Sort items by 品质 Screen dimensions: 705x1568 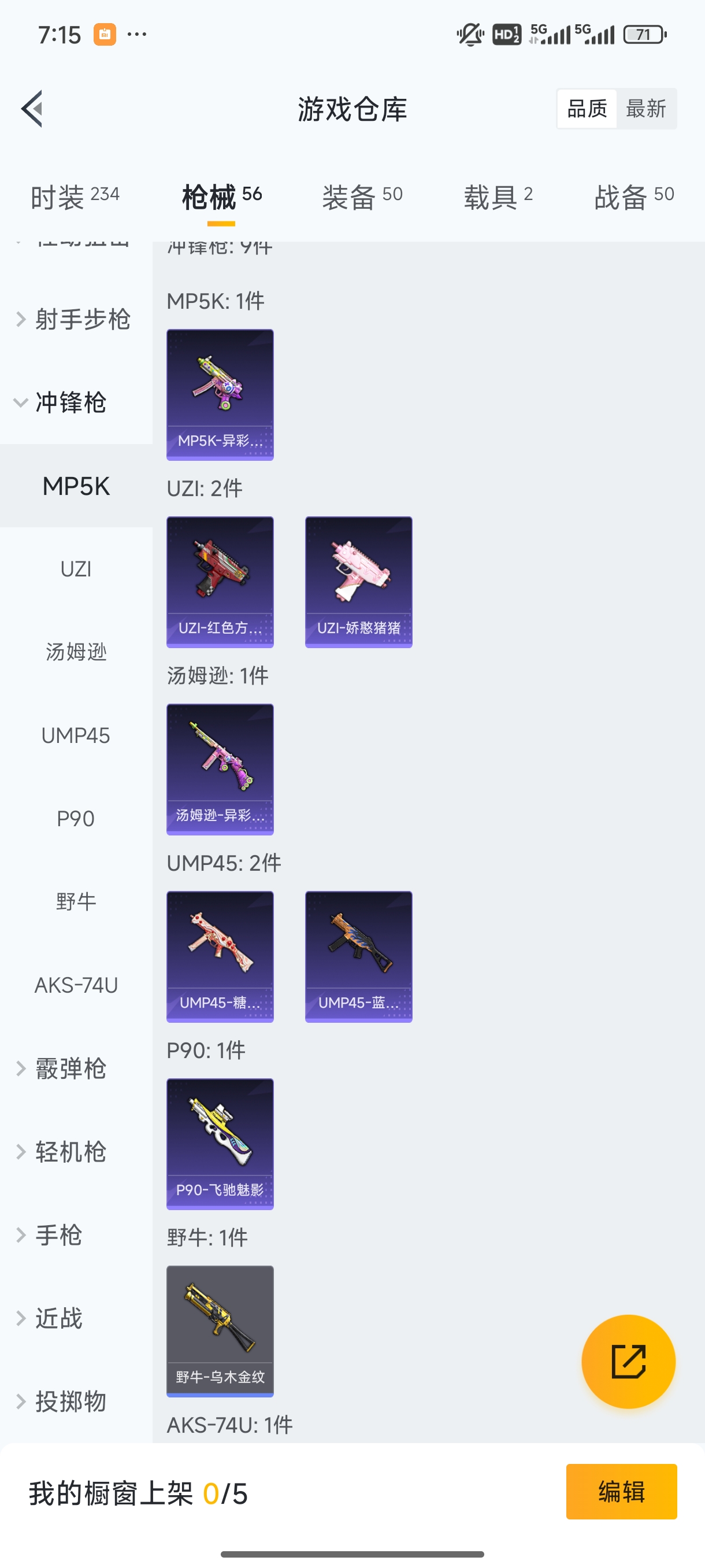coord(586,108)
